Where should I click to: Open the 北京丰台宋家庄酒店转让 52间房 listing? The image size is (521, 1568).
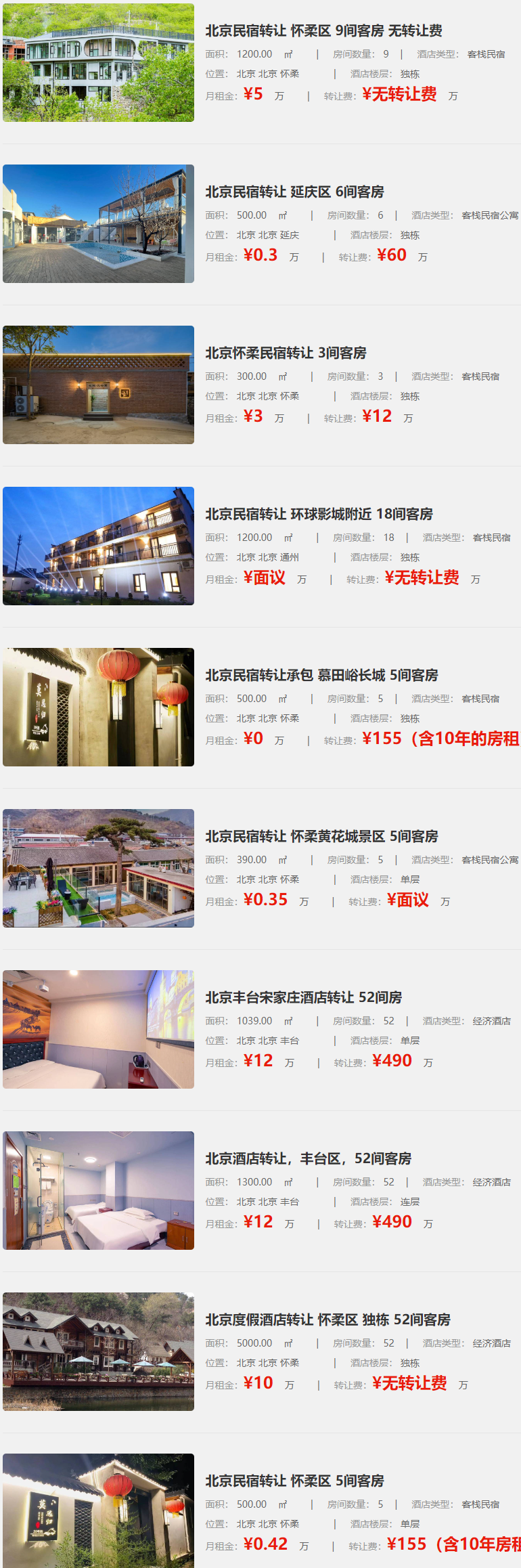point(303,998)
